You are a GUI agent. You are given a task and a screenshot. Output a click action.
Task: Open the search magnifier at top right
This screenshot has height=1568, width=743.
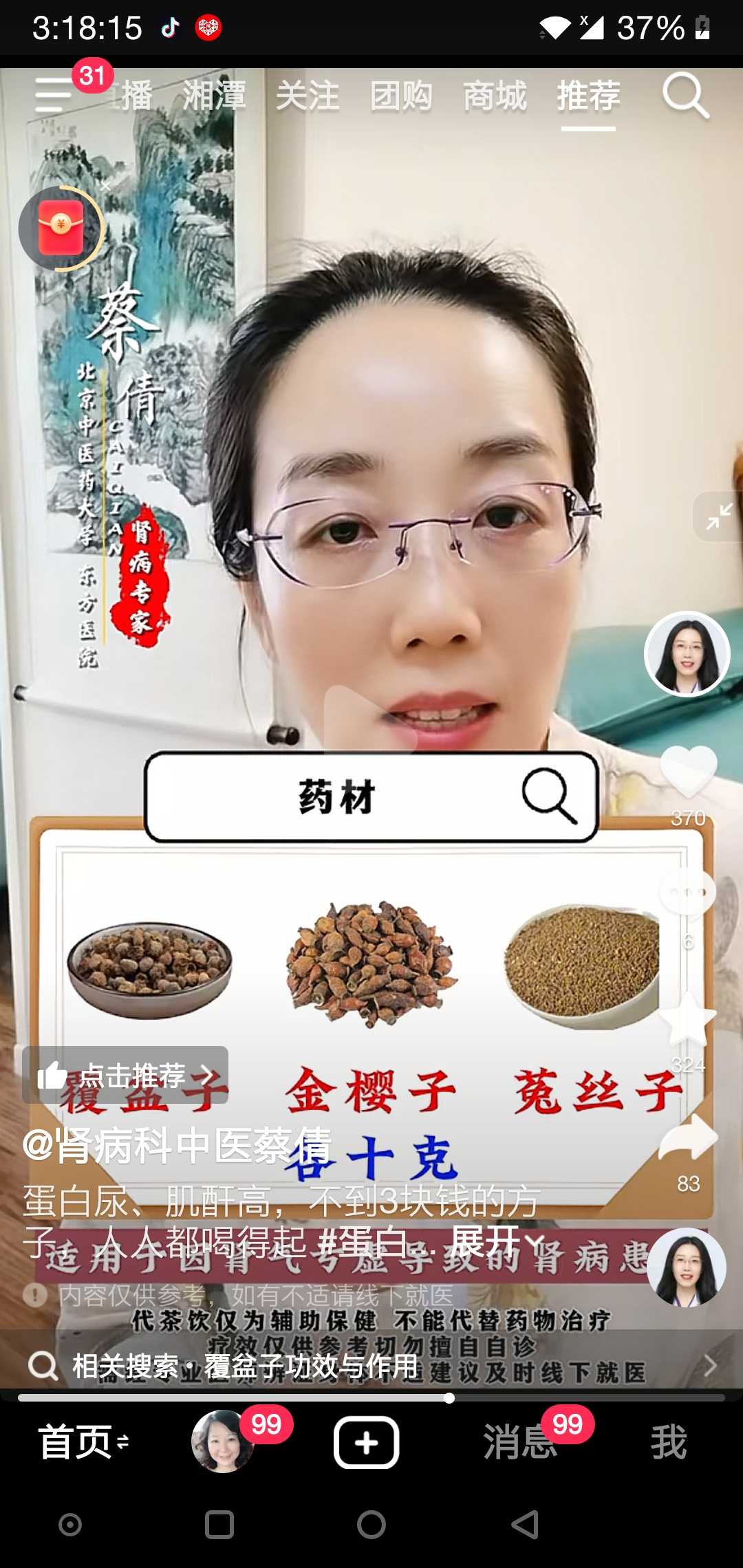685,96
